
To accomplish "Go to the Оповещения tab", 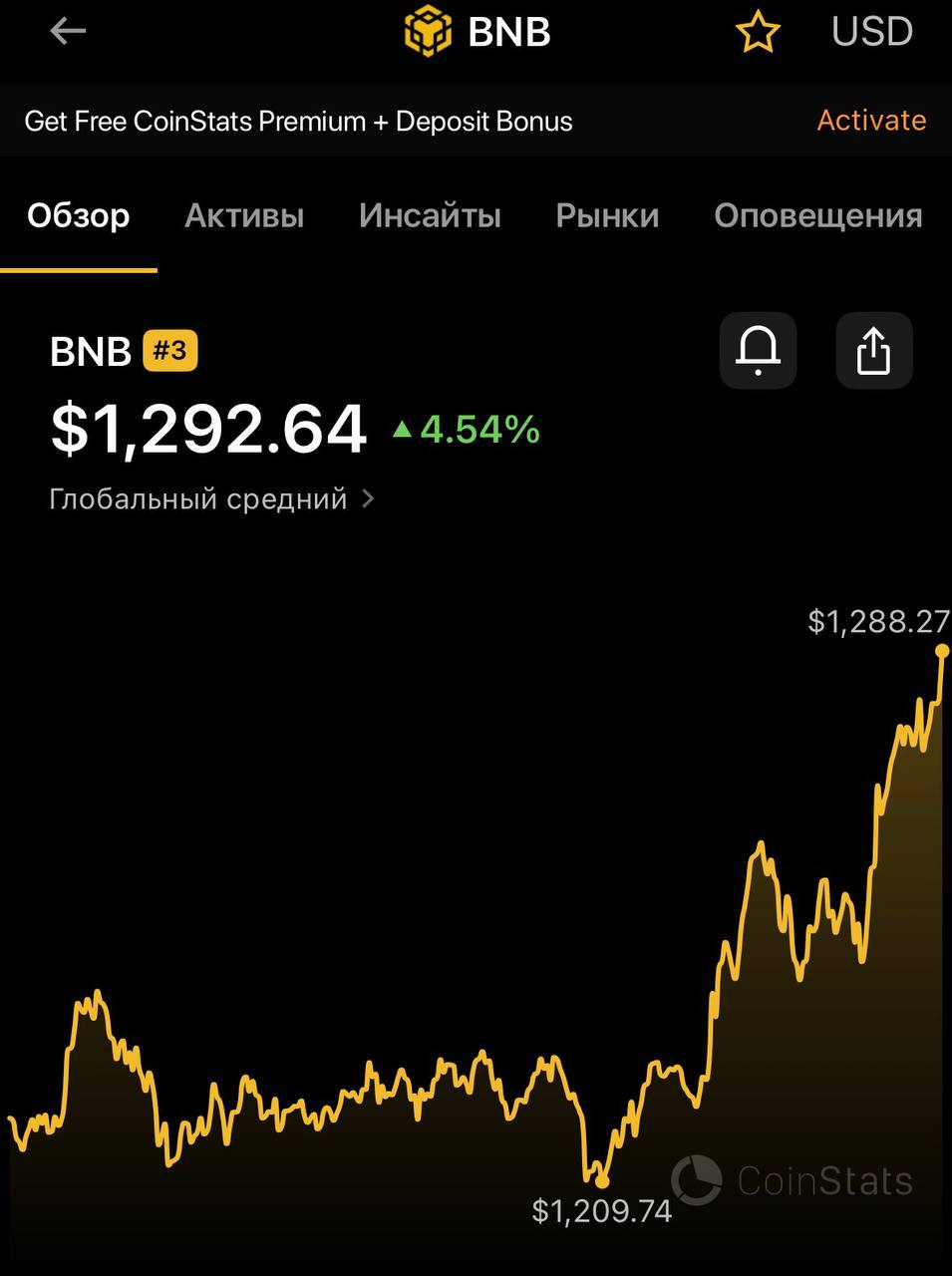I will point(817,216).
